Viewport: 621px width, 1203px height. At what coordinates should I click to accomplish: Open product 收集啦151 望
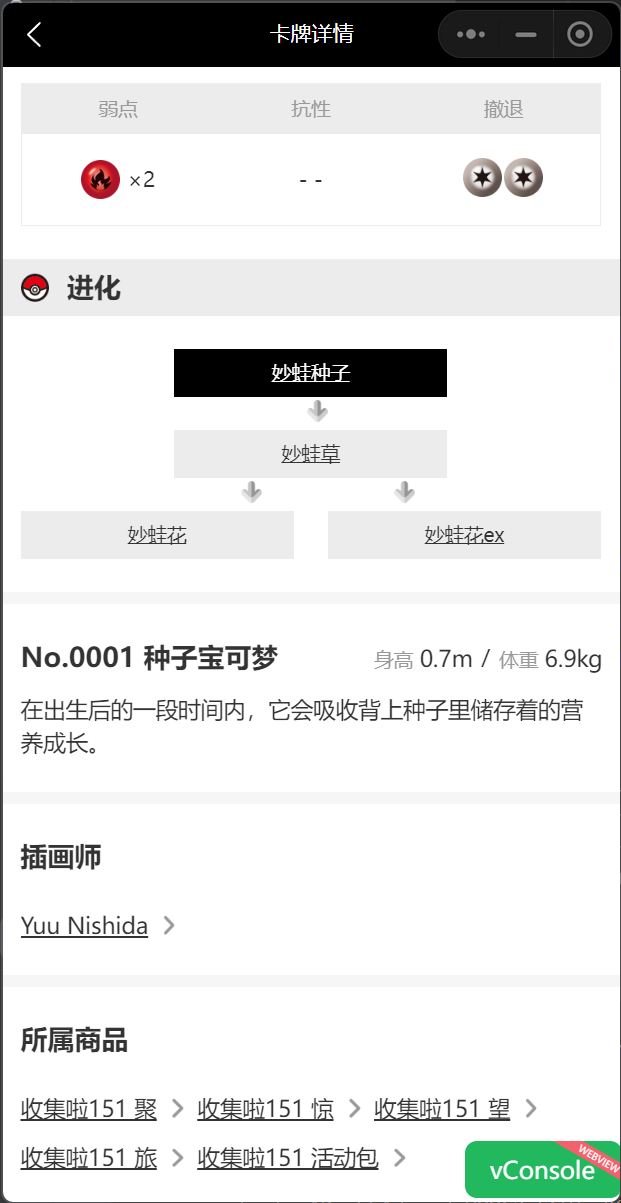point(442,1108)
